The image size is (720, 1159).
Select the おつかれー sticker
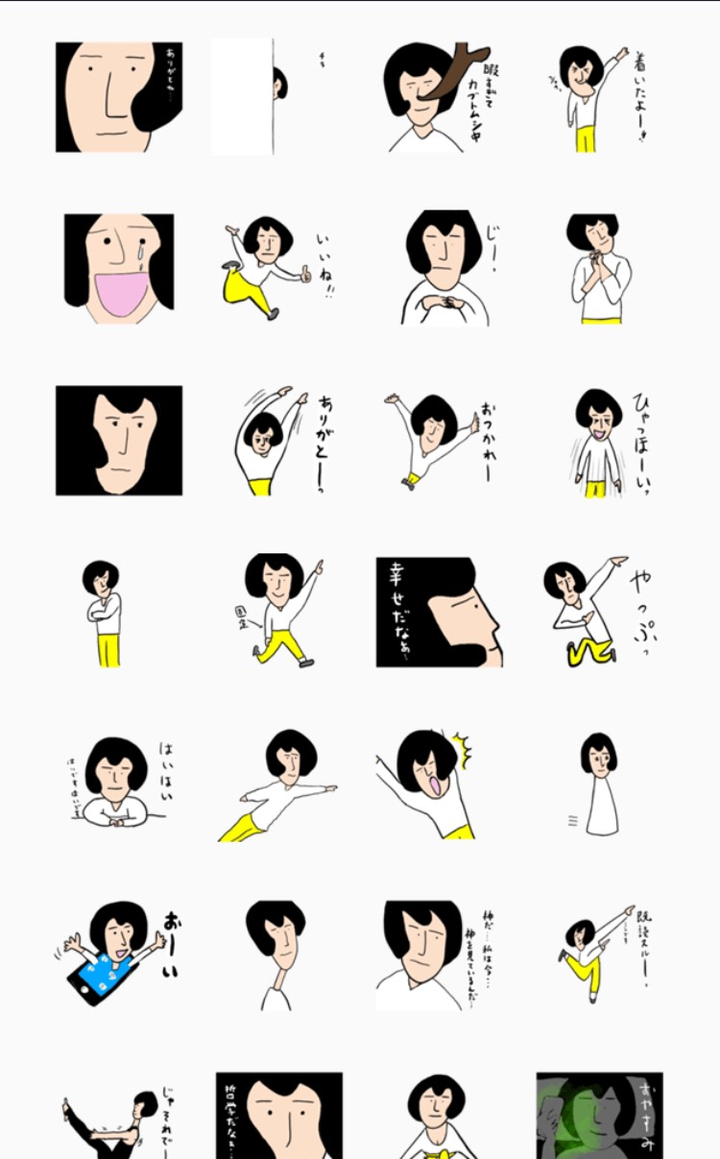[439, 441]
